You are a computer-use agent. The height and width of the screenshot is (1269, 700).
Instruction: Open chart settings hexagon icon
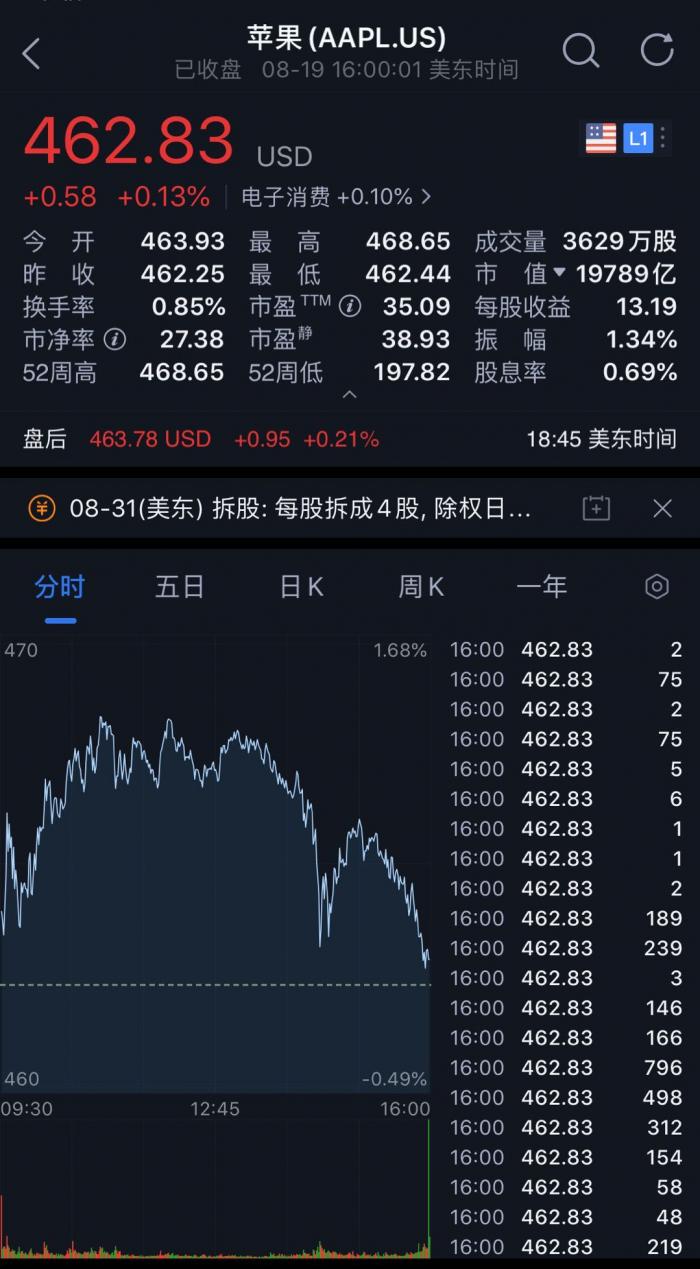(x=656, y=587)
